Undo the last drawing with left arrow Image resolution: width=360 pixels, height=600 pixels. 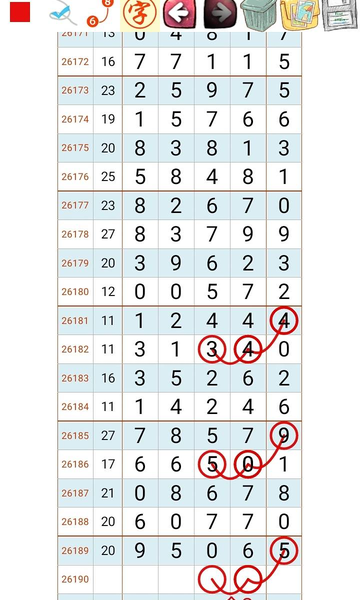[179, 14]
